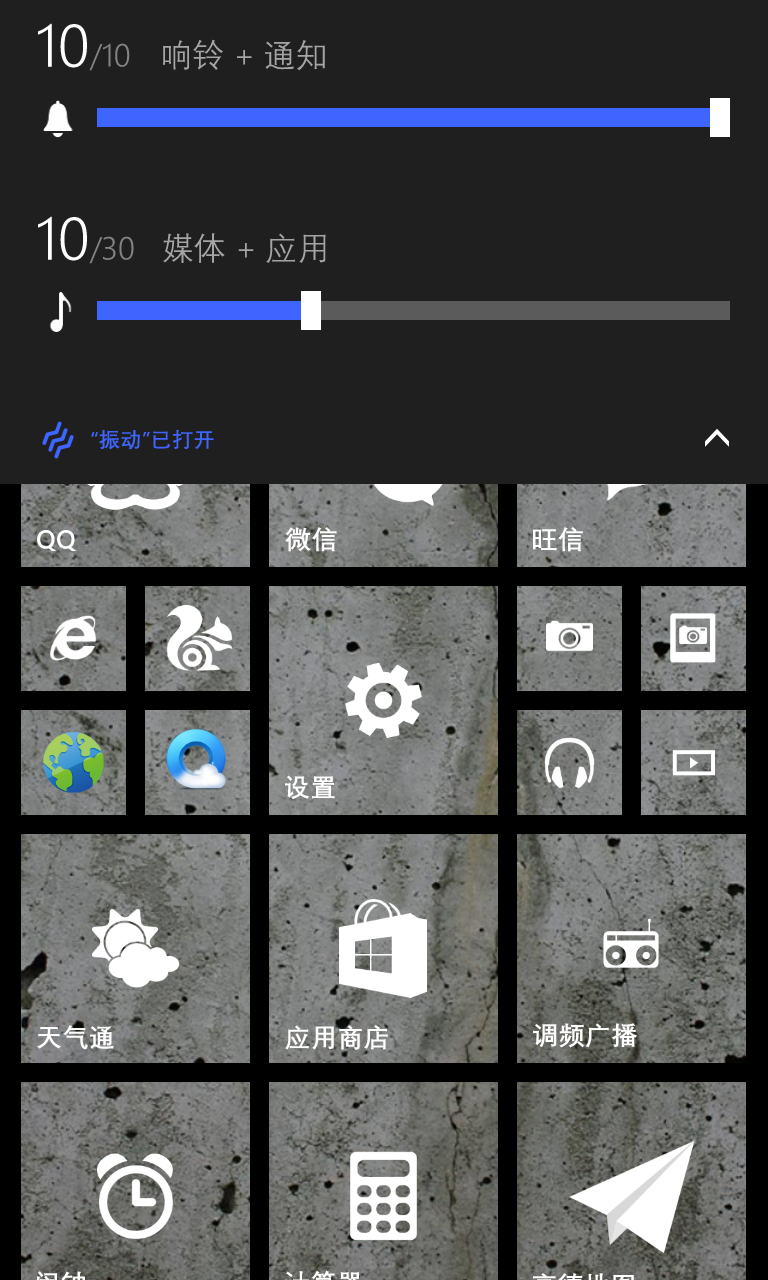Toggle the vibrate on setting
The image size is (768, 1280).
(x=128, y=440)
